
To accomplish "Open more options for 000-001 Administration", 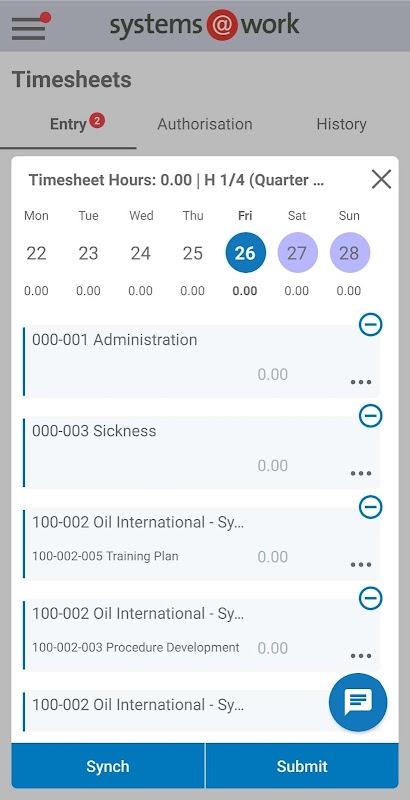I will point(361,382).
